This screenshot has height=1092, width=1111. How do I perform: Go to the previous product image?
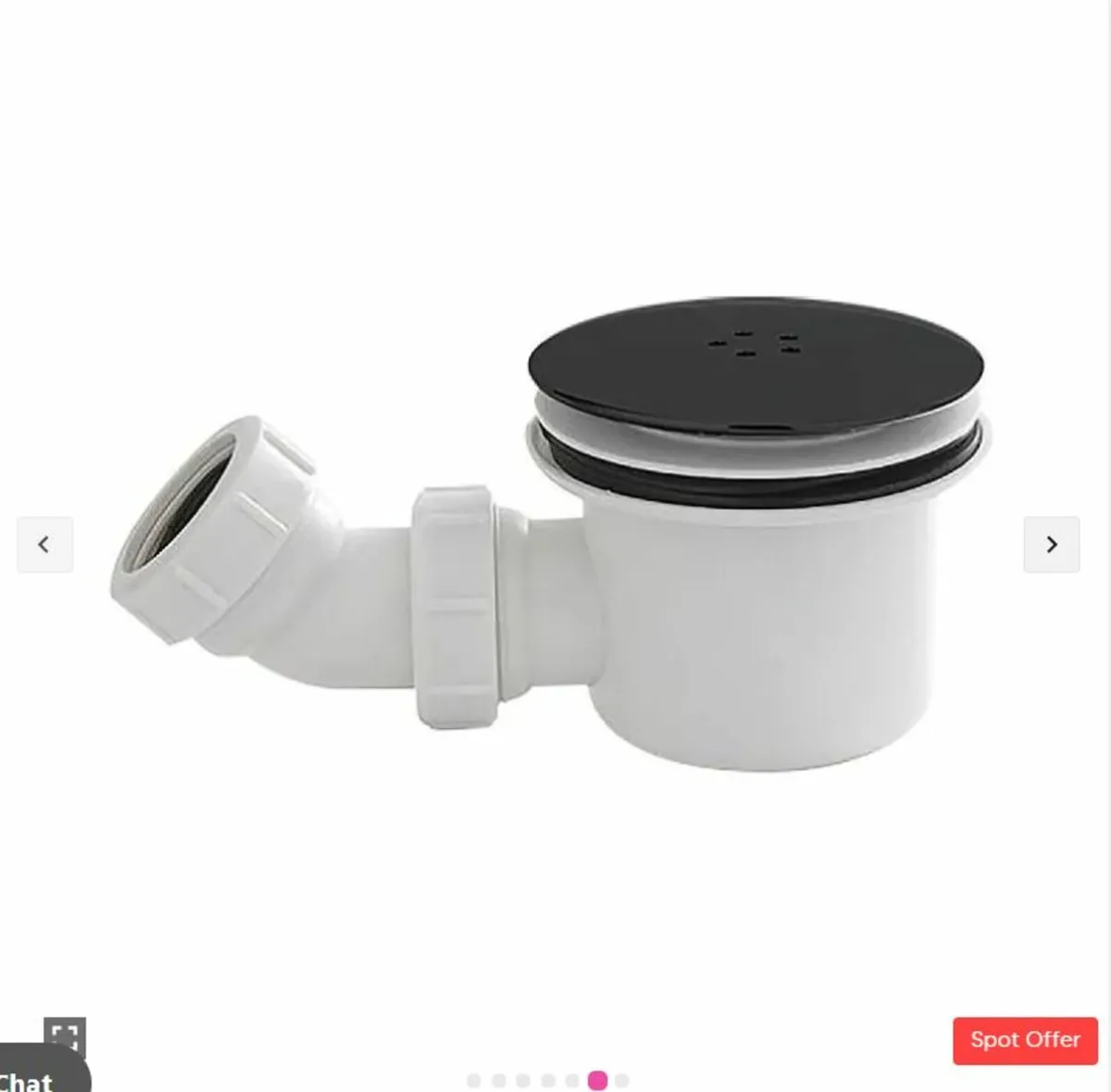(x=44, y=545)
